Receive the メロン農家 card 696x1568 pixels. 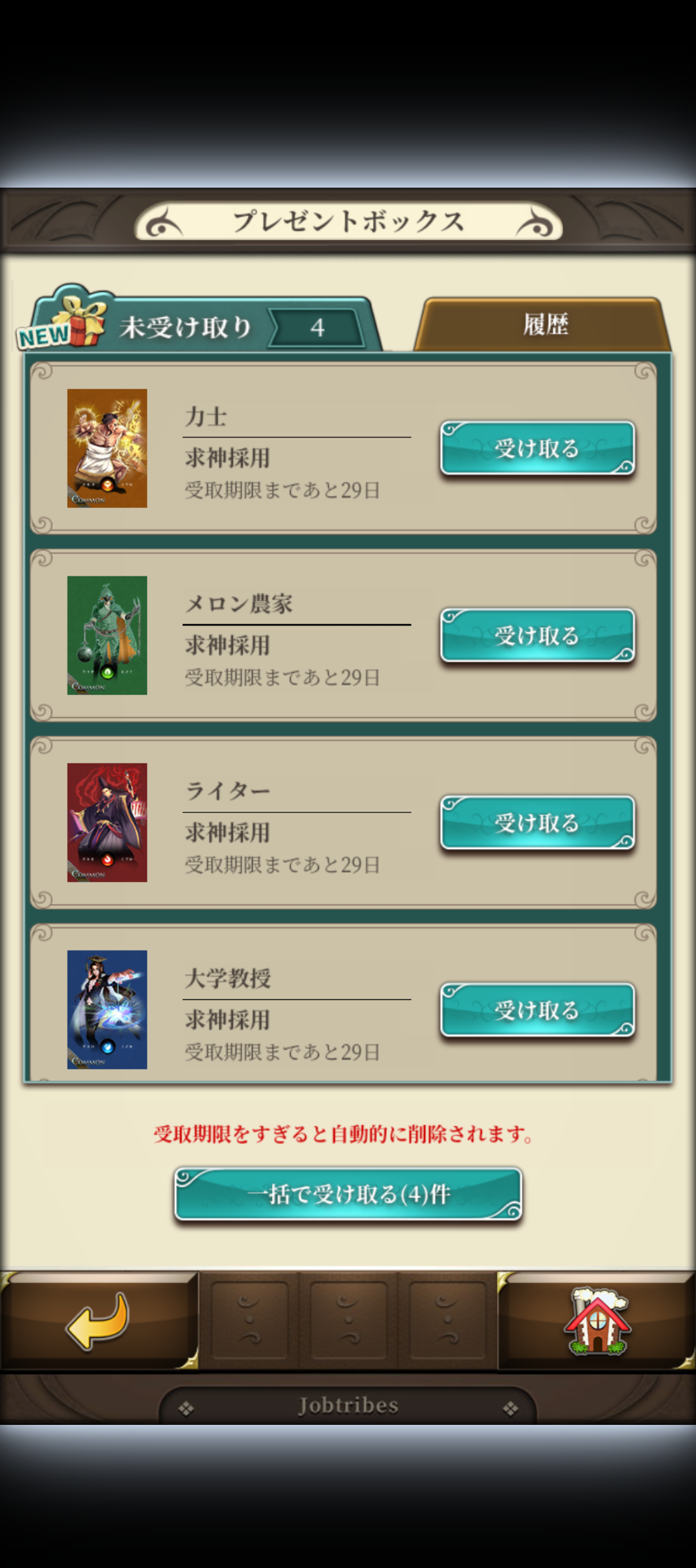coord(537,636)
